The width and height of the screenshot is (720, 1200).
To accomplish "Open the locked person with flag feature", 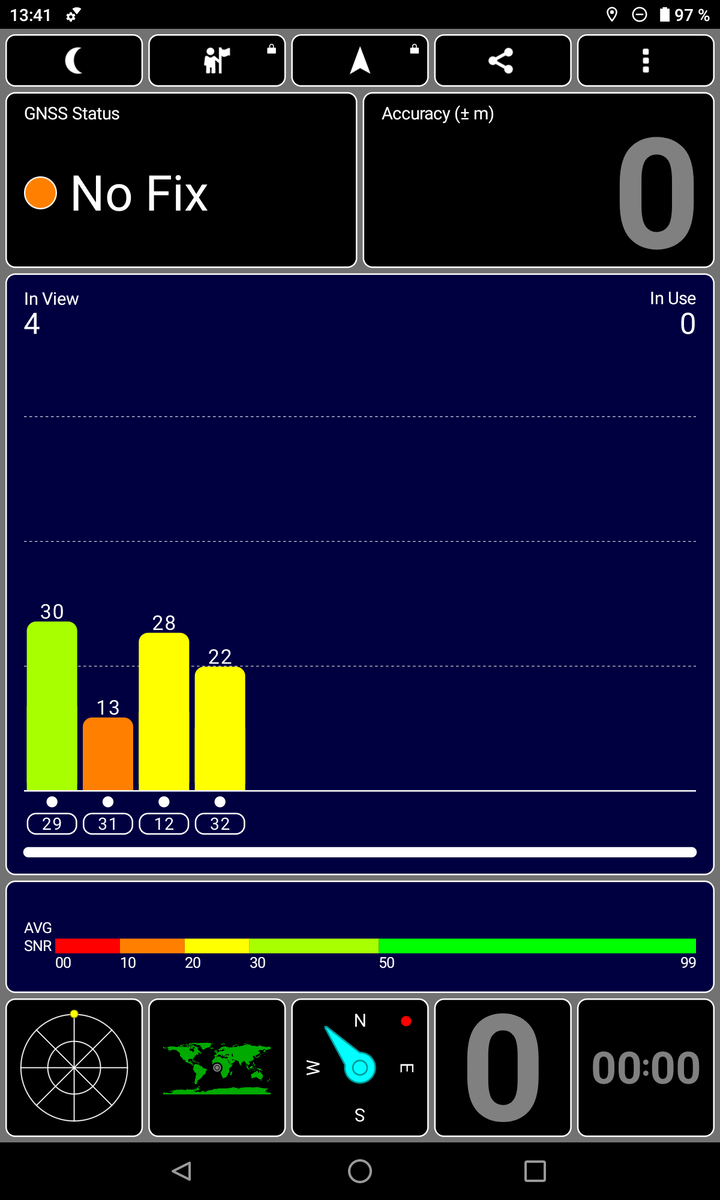I will 217,61.
